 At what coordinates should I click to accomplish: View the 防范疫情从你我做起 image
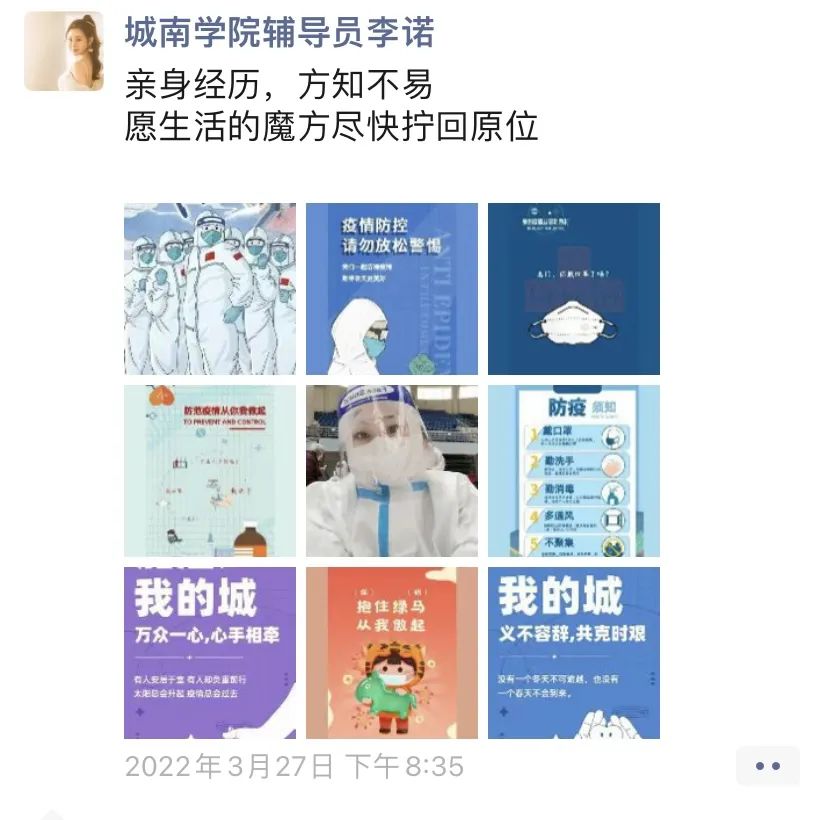[210, 471]
